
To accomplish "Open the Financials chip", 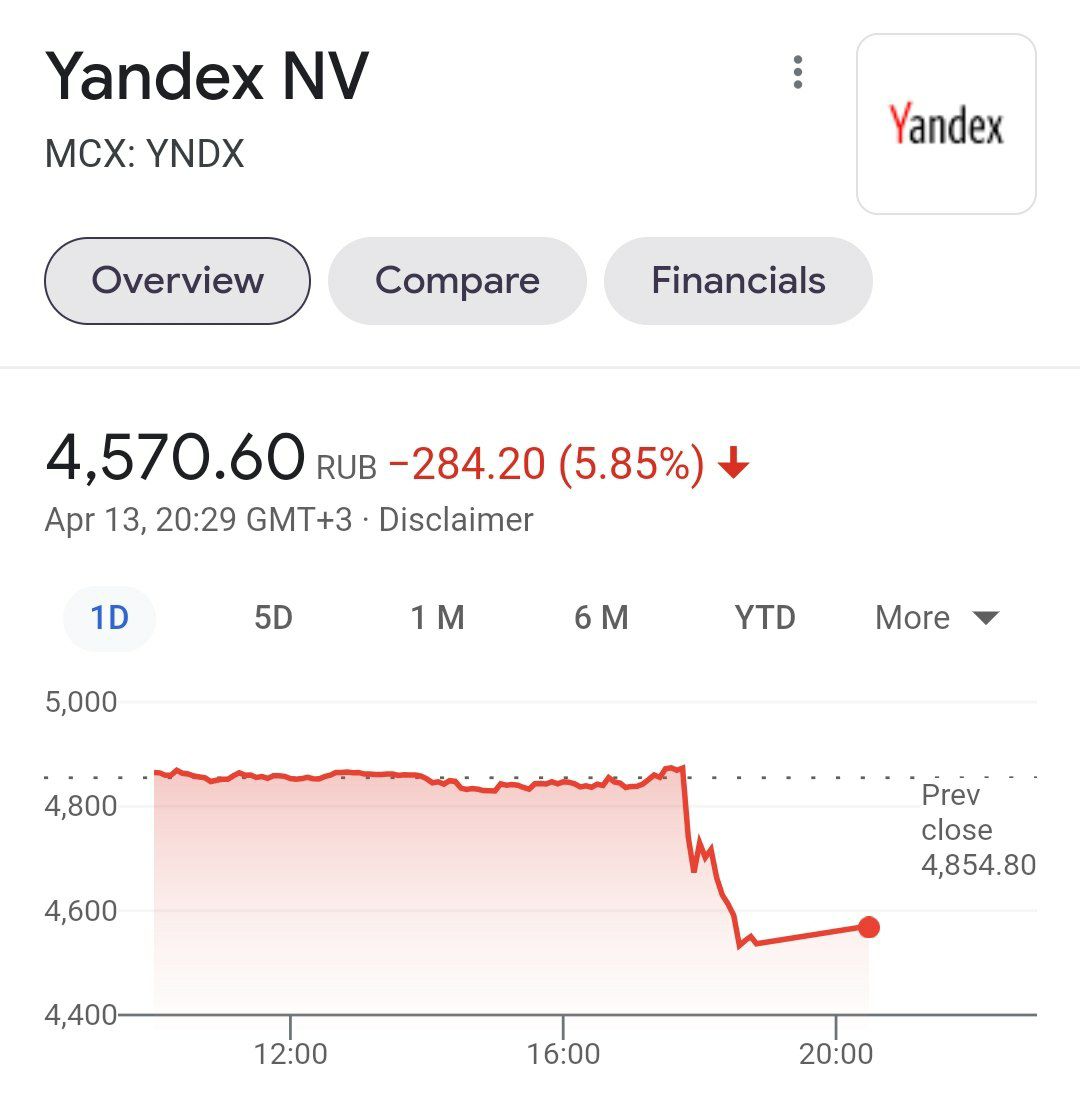I will click(x=738, y=281).
